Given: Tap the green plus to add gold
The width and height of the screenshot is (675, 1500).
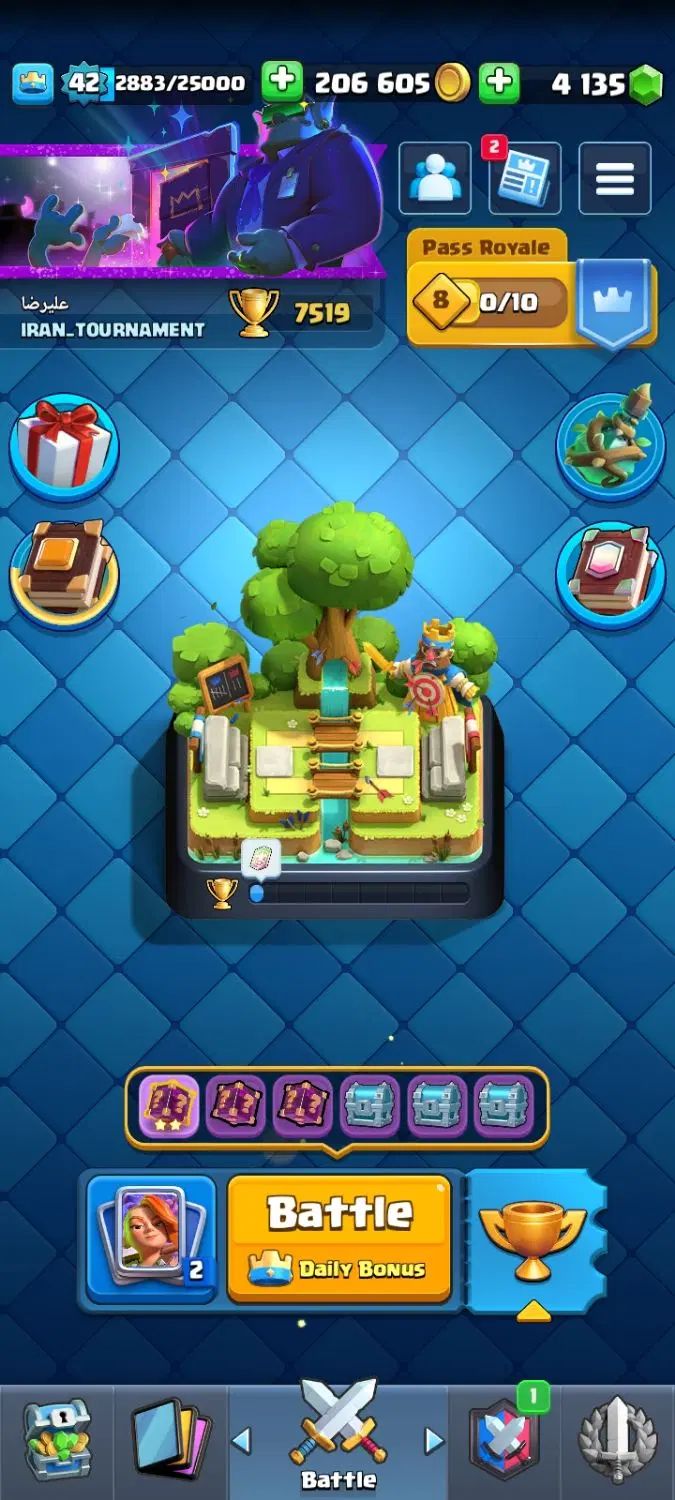Looking at the screenshot, I should (283, 82).
